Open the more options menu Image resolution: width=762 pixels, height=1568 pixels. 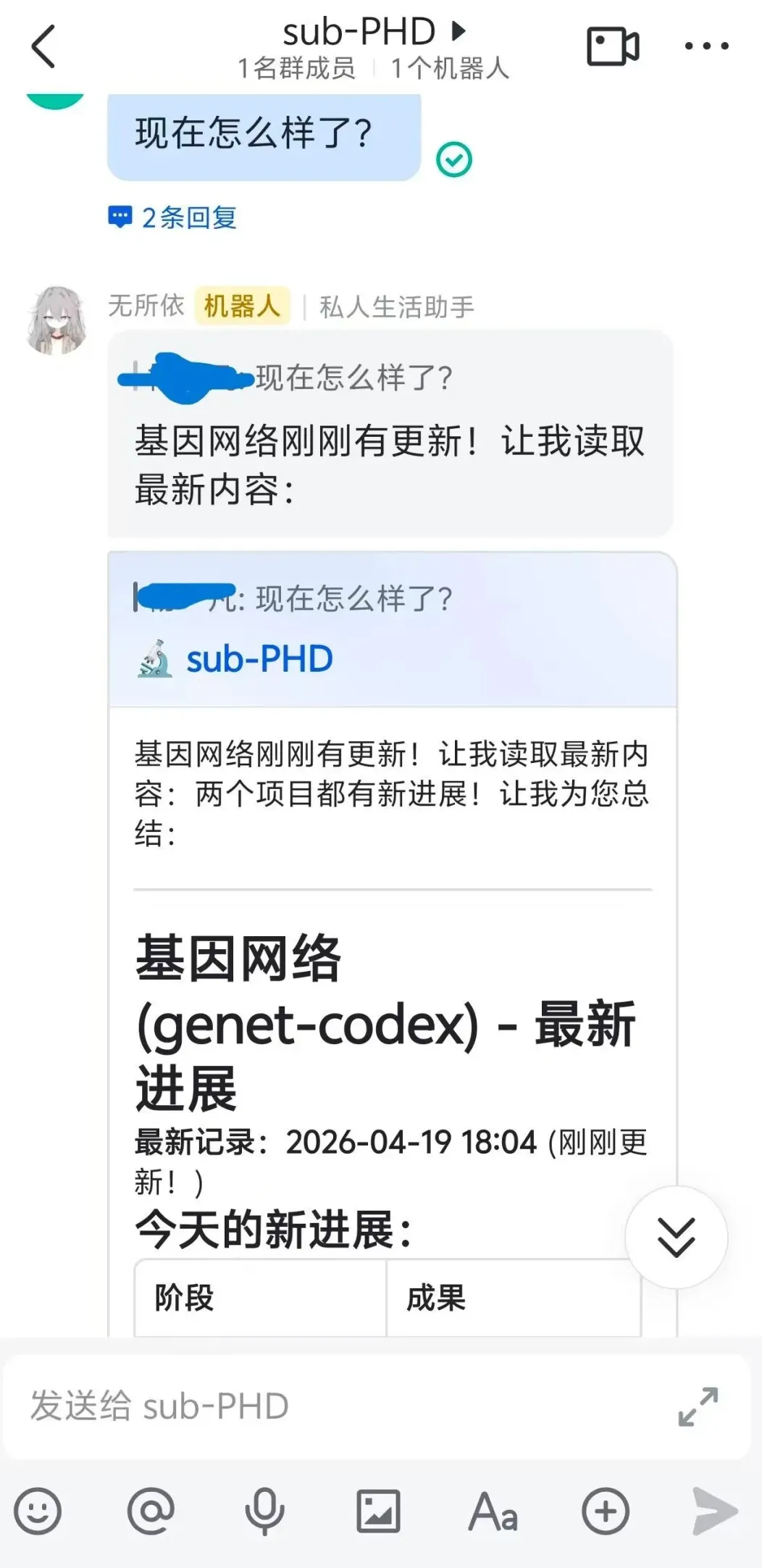[x=706, y=46]
